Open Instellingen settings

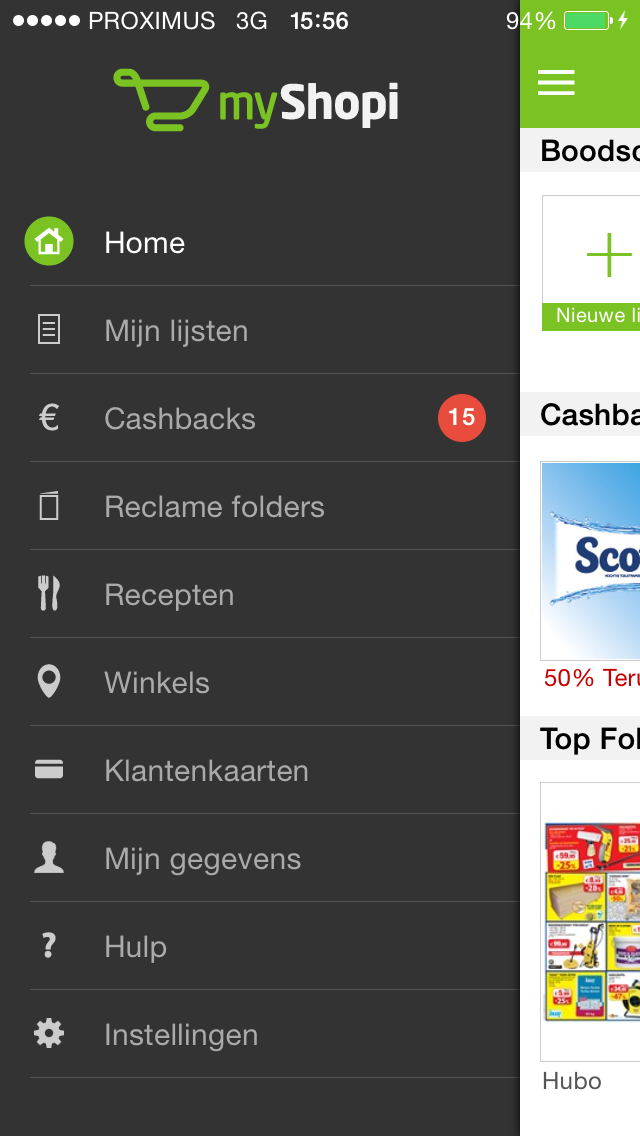(260, 1034)
